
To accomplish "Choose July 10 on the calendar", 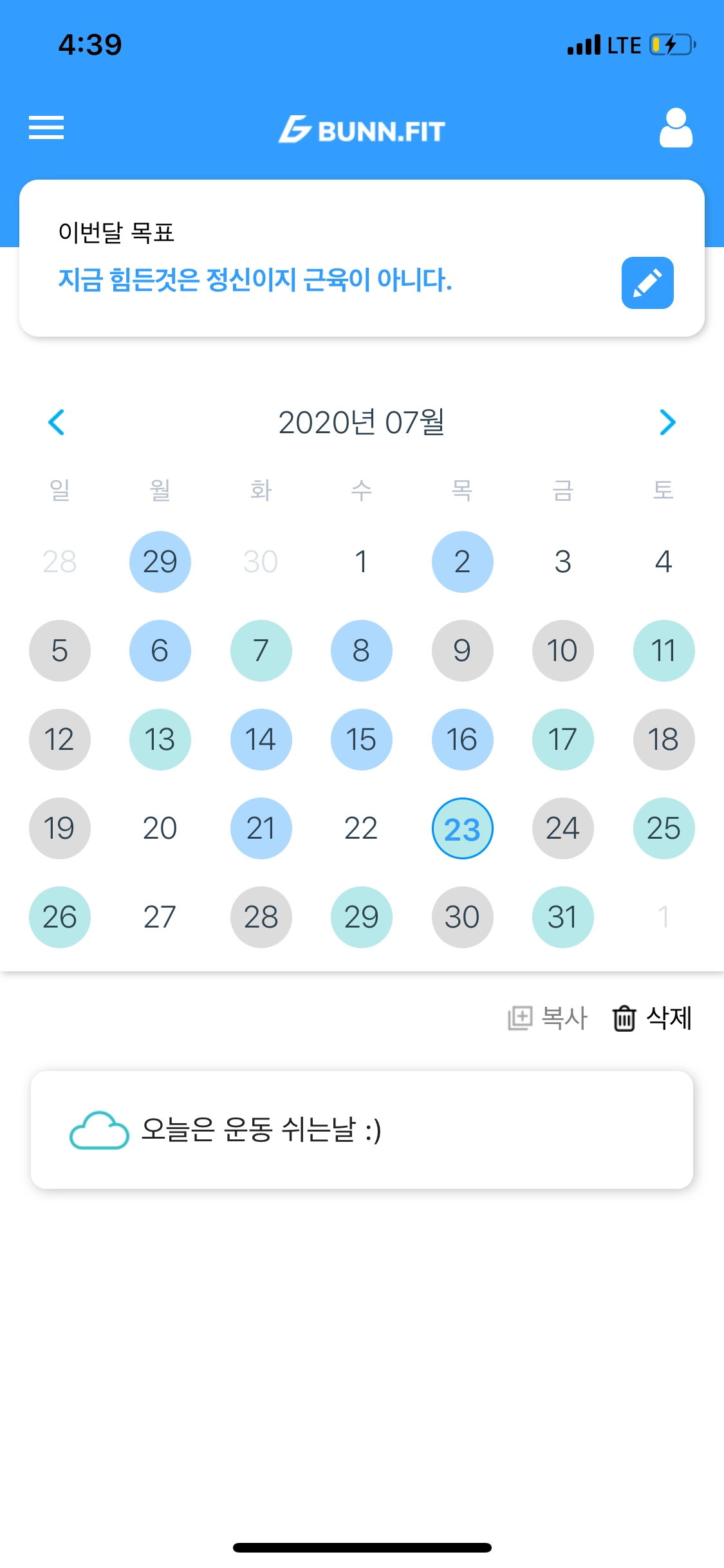I will click(x=562, y=651).
